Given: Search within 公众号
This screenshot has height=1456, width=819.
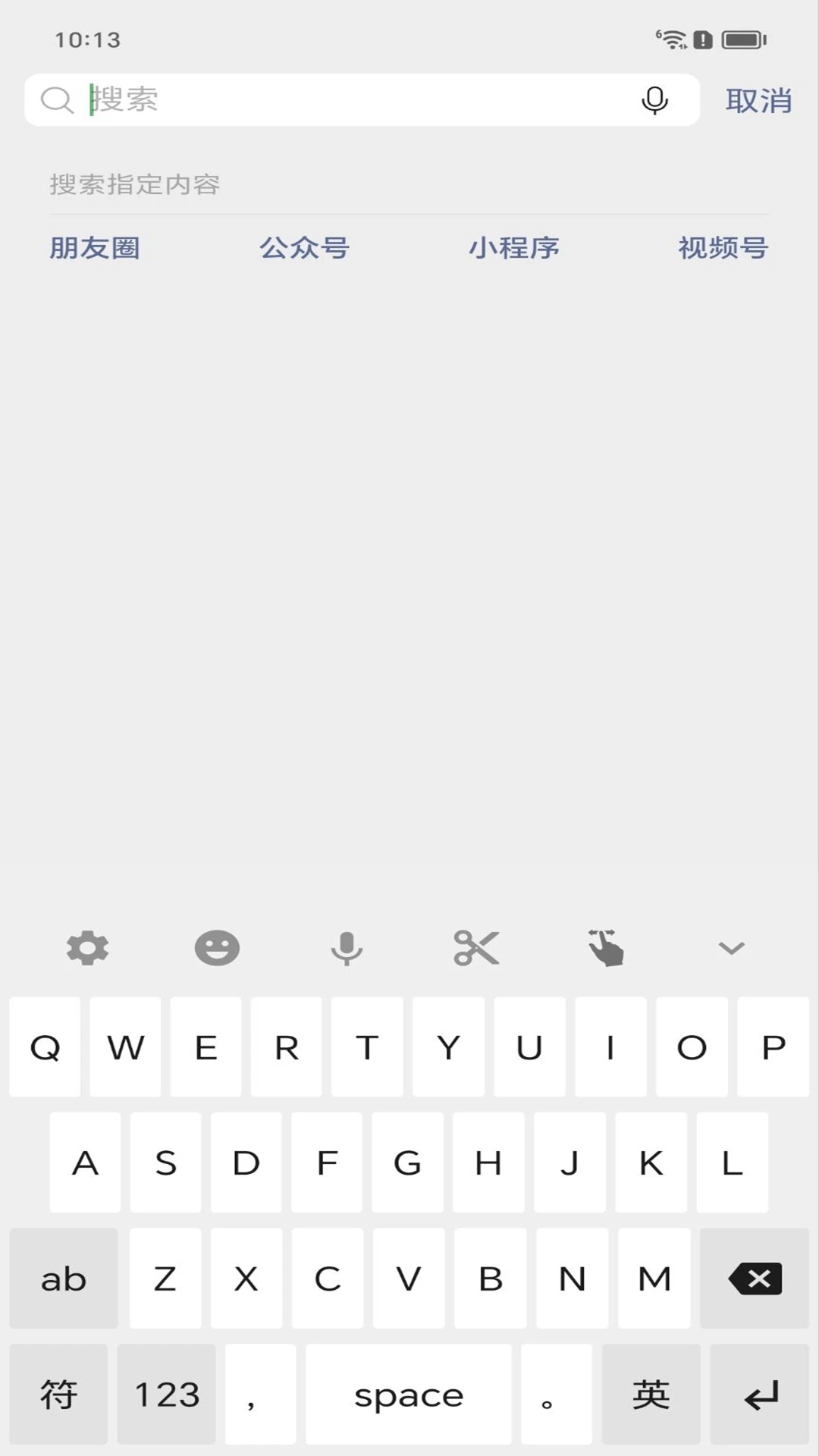Looking at the screenshot, I should pos(304,248).
